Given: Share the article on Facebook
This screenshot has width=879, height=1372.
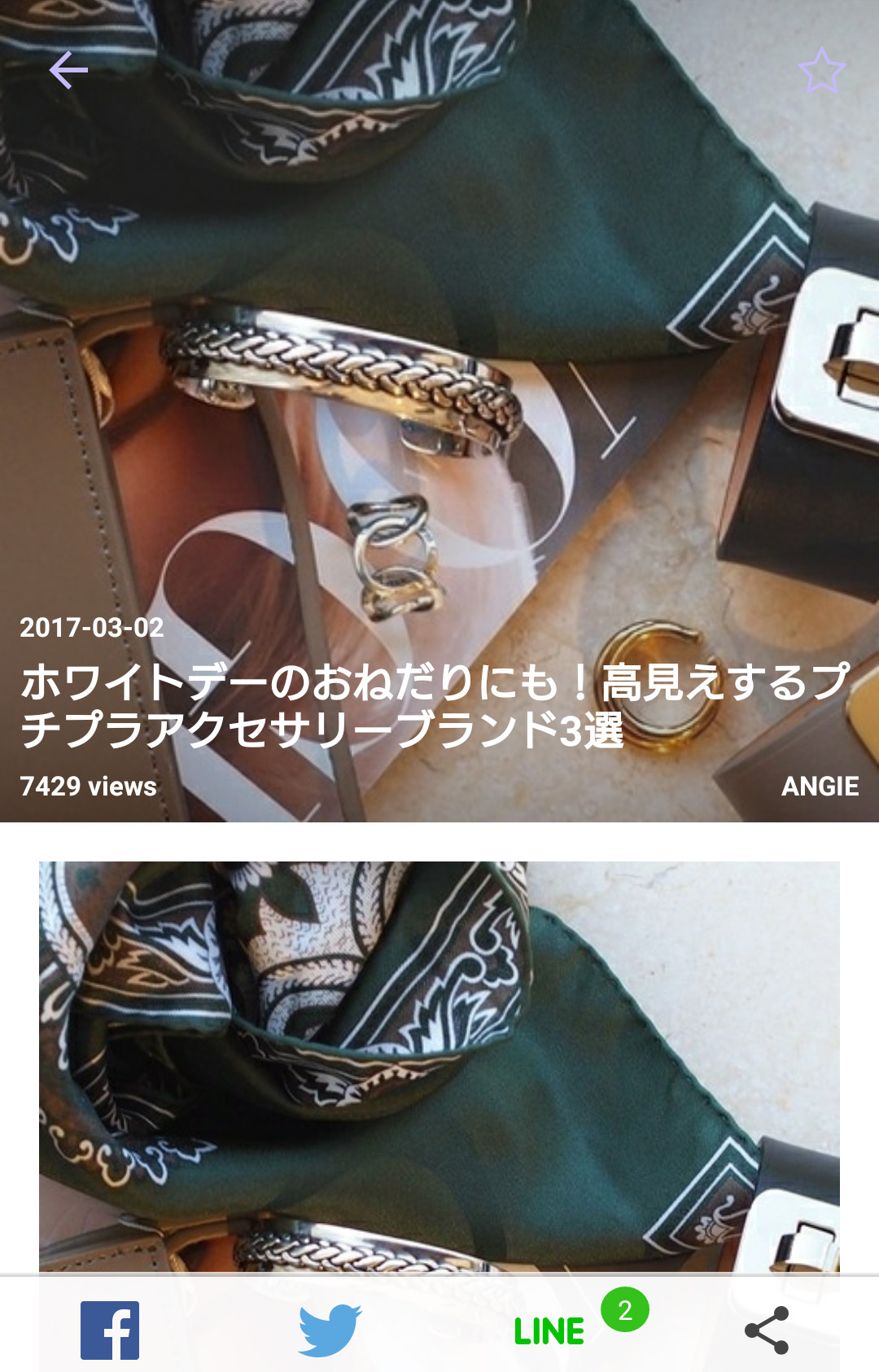Looking at the screenshot, I should coord(110,1330).
